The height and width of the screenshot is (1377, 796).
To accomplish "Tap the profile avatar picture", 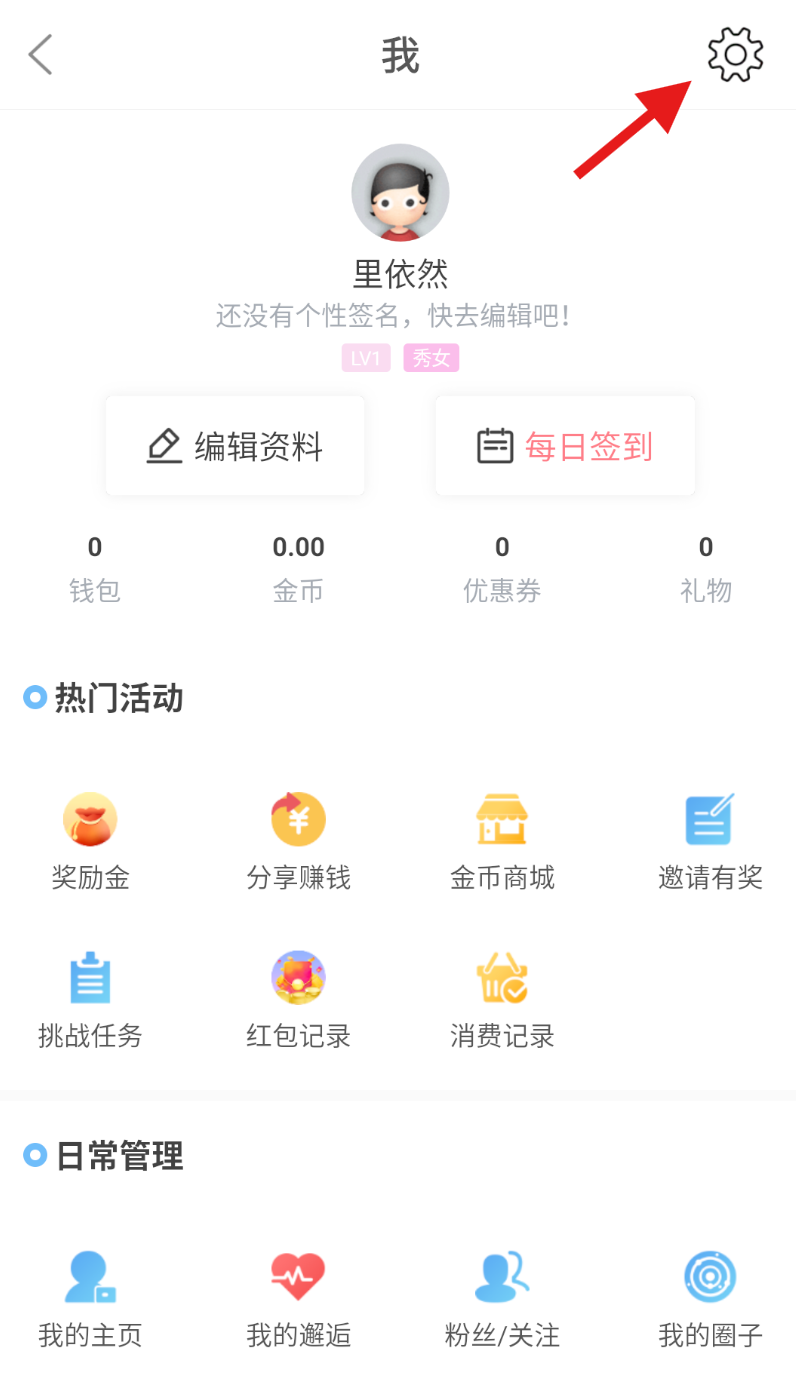I will 400,193.
